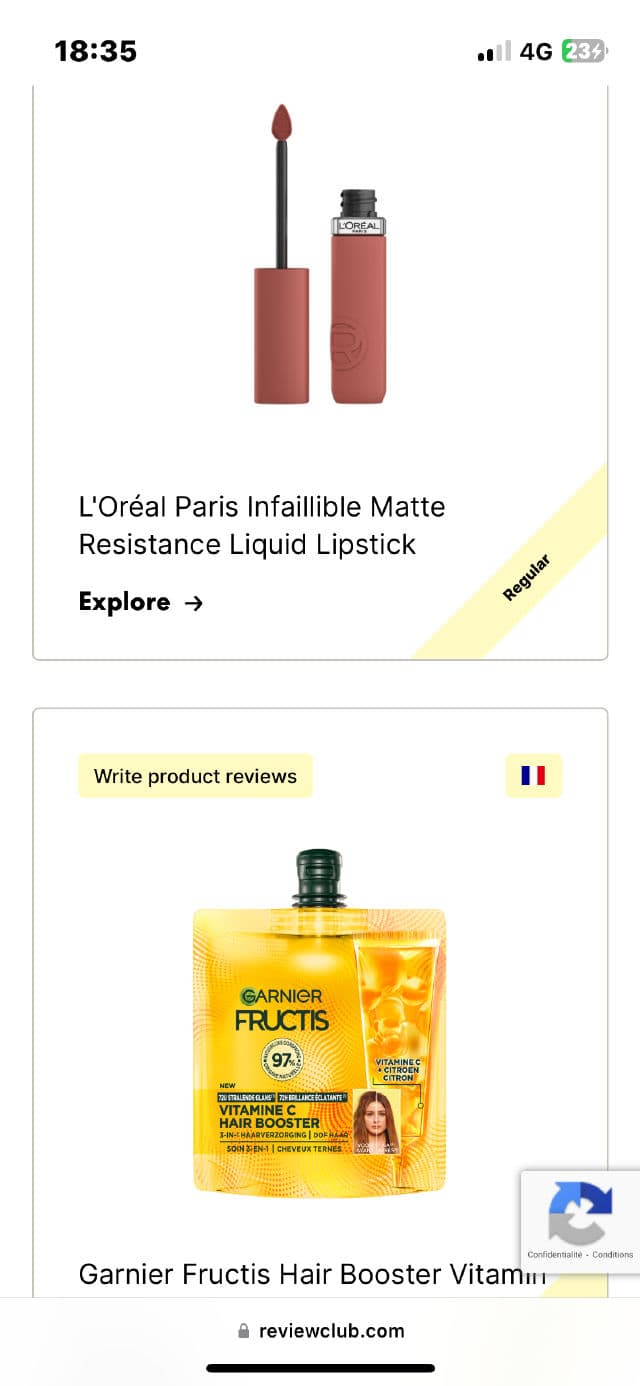Open the L'Oréal Infaillible lipstick product card
This screenshot has height=1386, width=640.
tap(262, 525)
